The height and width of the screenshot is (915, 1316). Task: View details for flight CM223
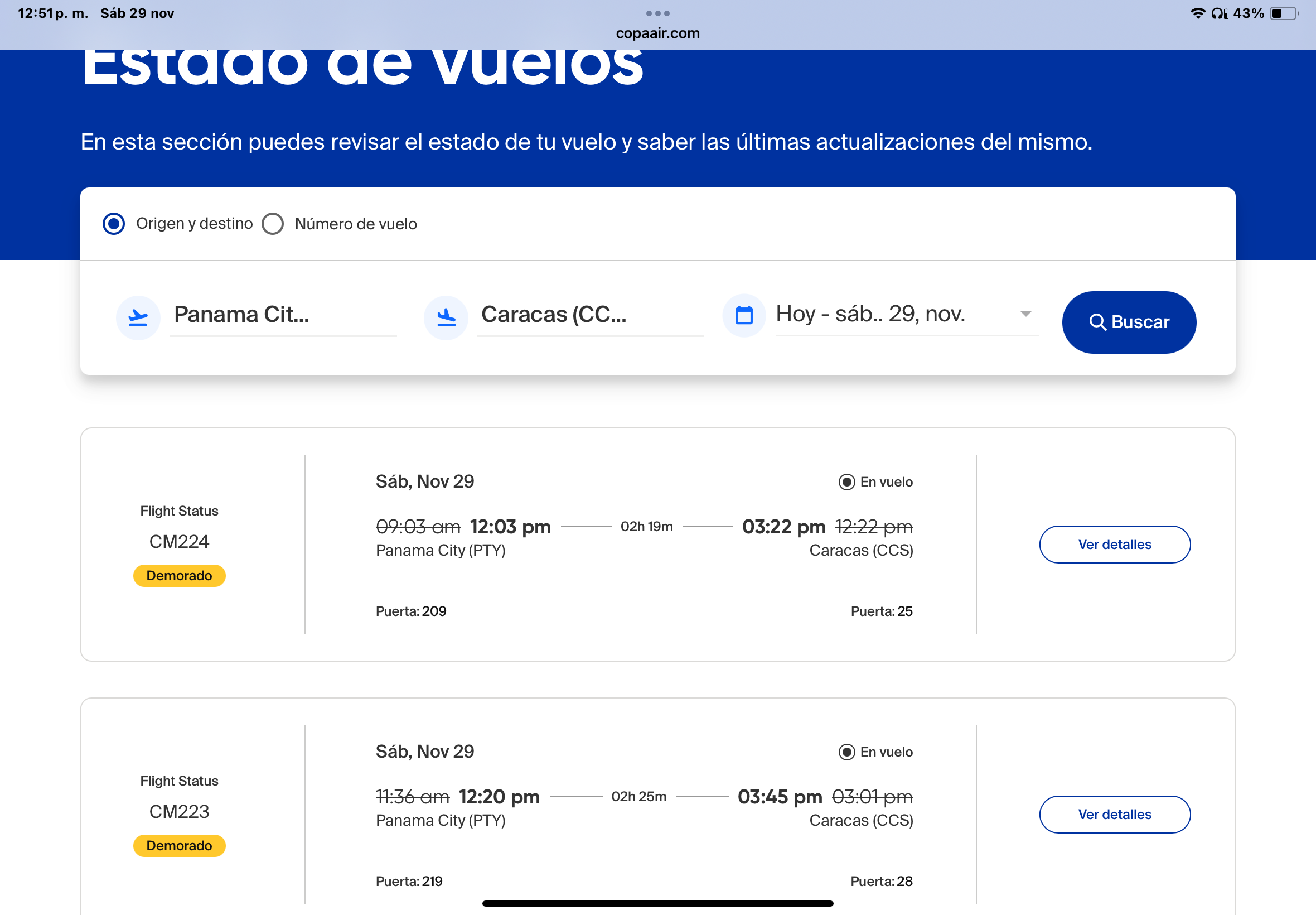click(1114, 814)
